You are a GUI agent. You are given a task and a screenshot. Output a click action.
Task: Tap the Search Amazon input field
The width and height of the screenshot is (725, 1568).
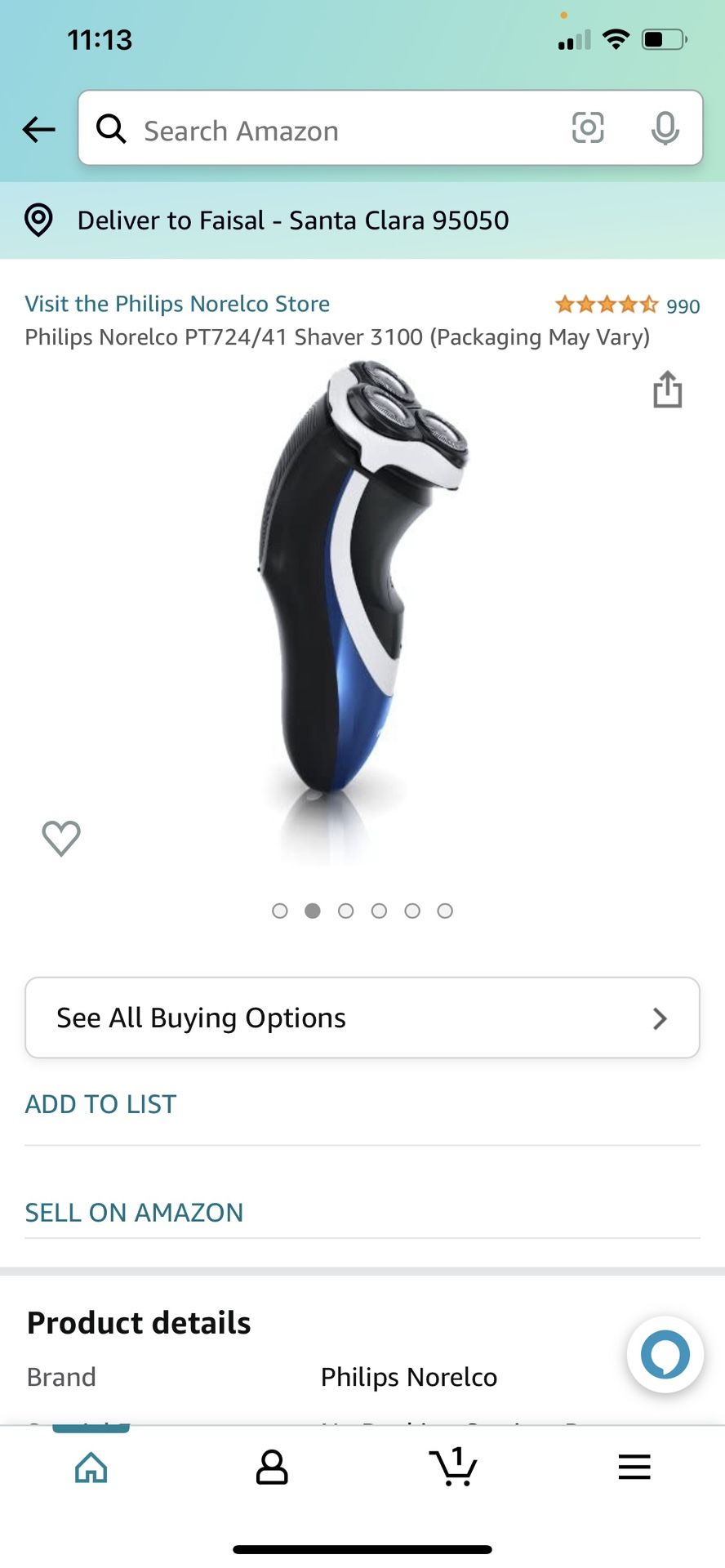(x=327, y=129)
